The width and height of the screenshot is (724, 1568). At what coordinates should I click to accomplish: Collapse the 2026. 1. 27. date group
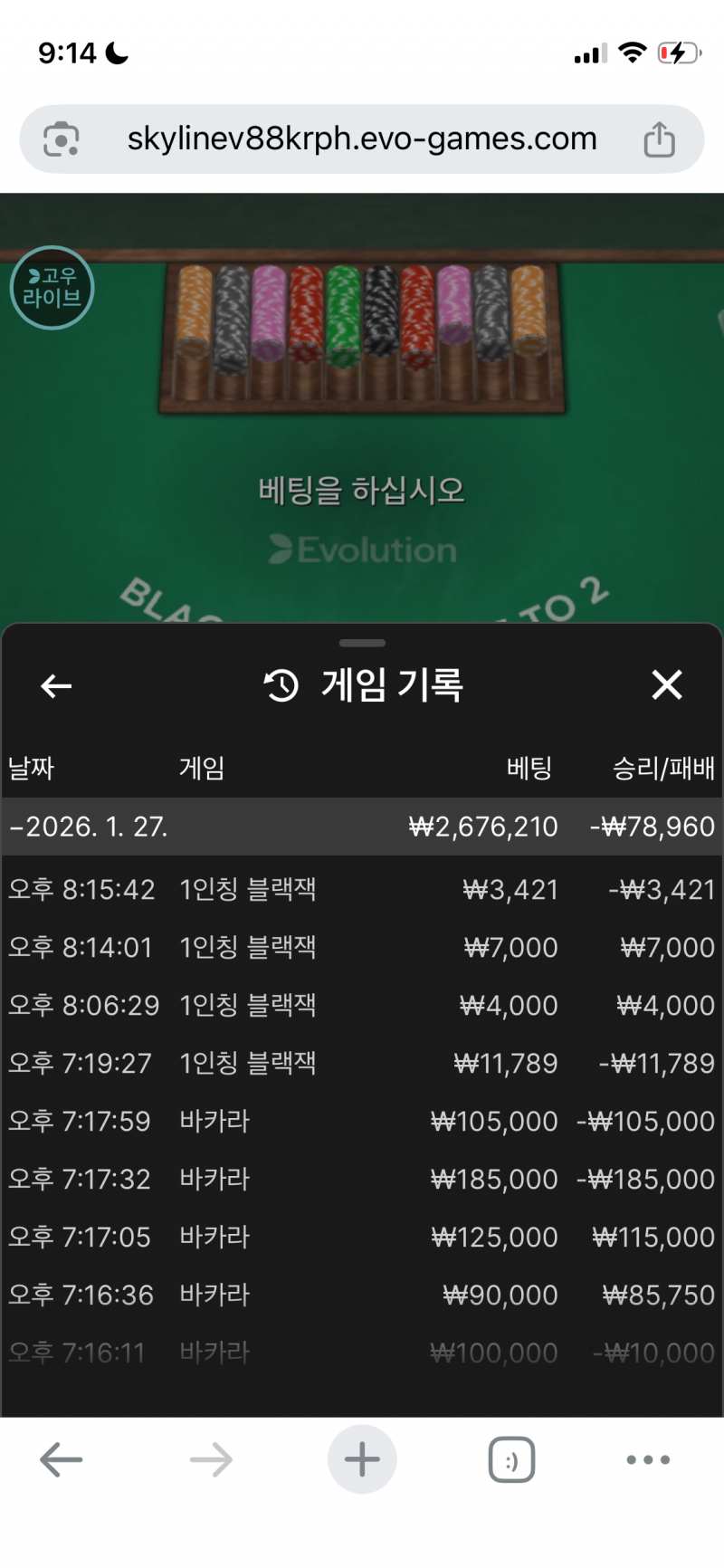tap(89, 827)
